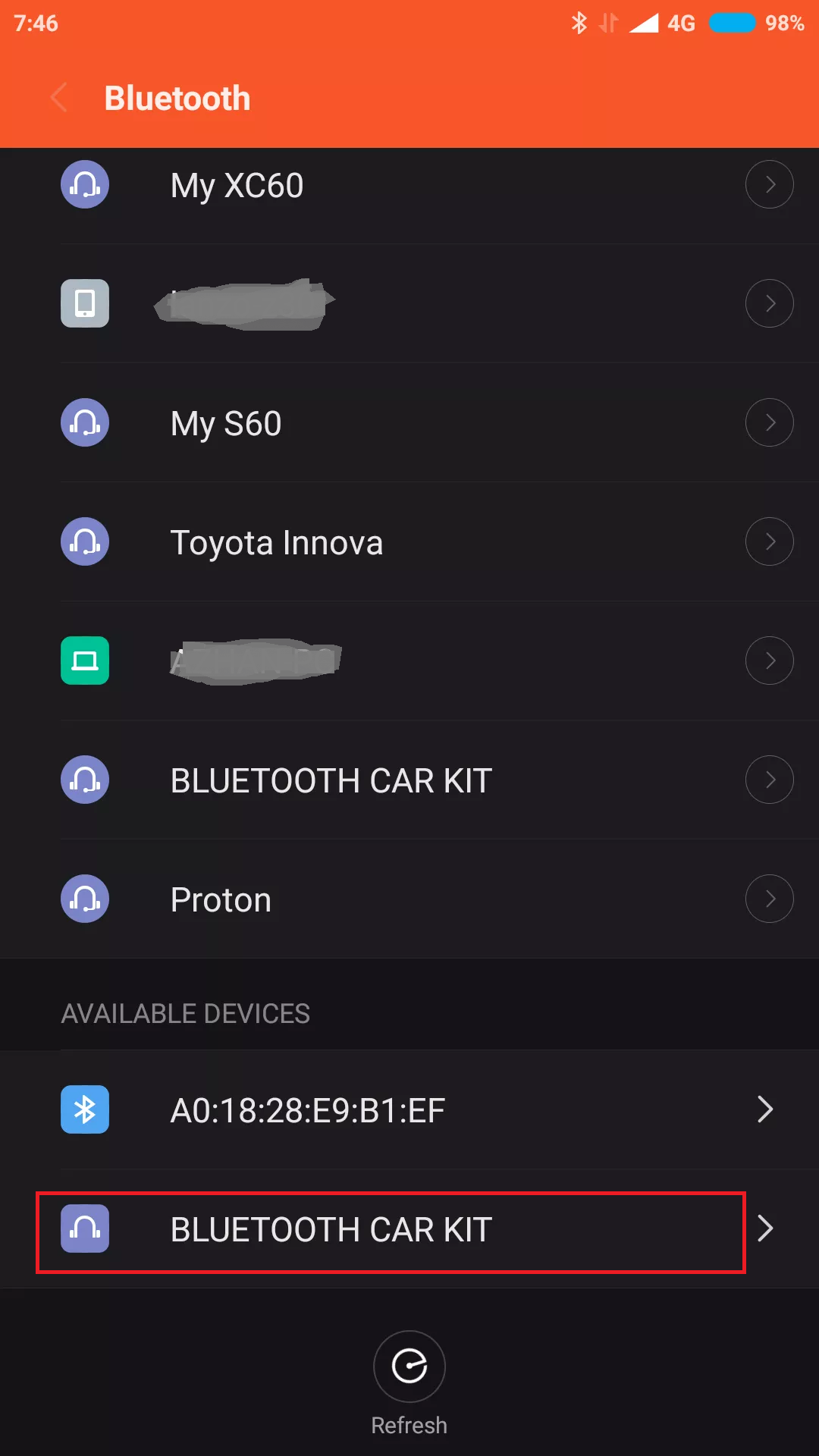819x1456 pixels.
Task: Open details for paired BLUETOOTH CAR KIT
Action: (769, 780)
